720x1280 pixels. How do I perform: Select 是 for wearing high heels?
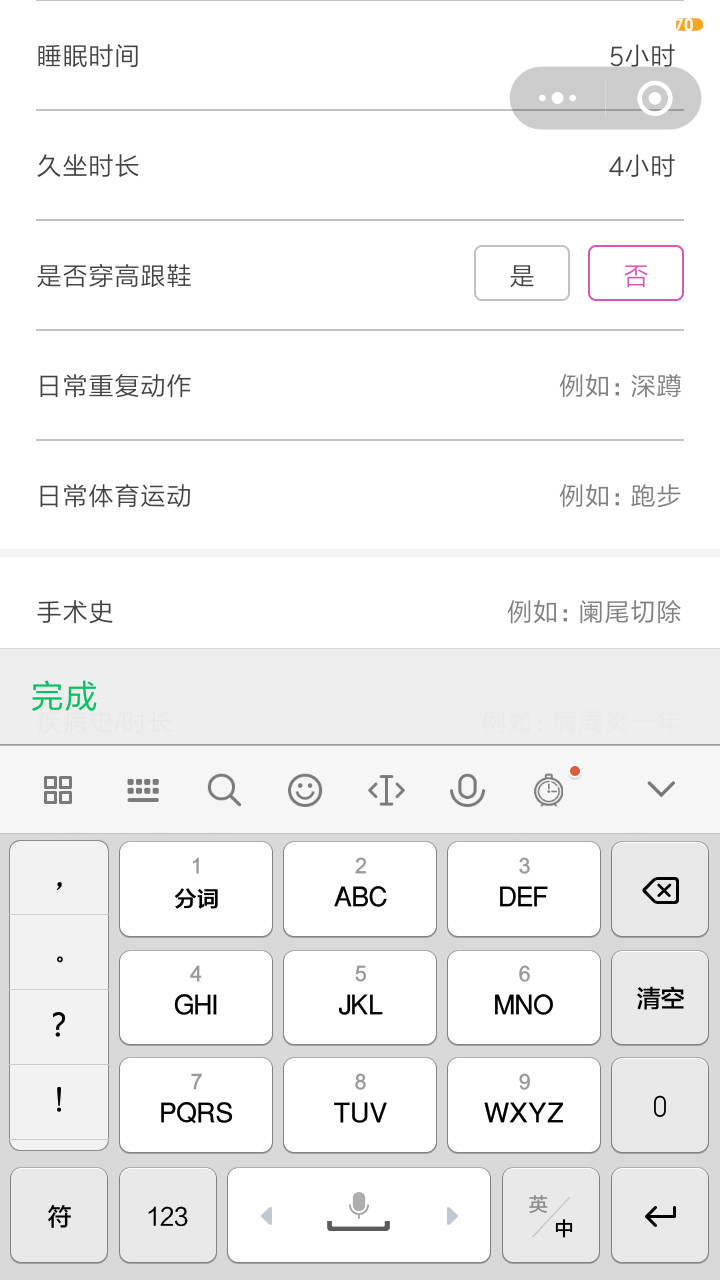(522, 273)
